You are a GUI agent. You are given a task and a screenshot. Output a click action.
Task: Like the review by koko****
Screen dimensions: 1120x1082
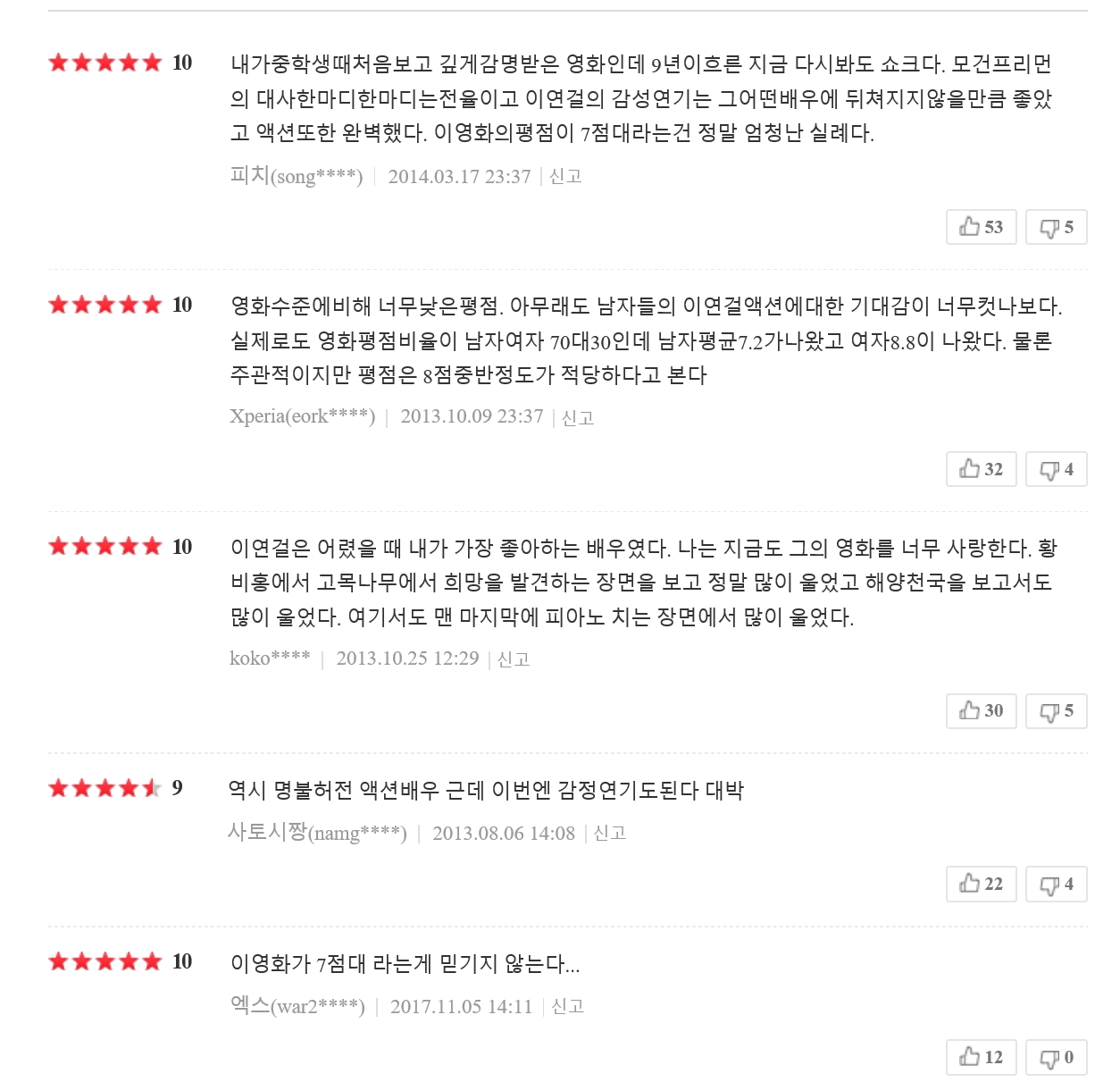tap(981, 711)
